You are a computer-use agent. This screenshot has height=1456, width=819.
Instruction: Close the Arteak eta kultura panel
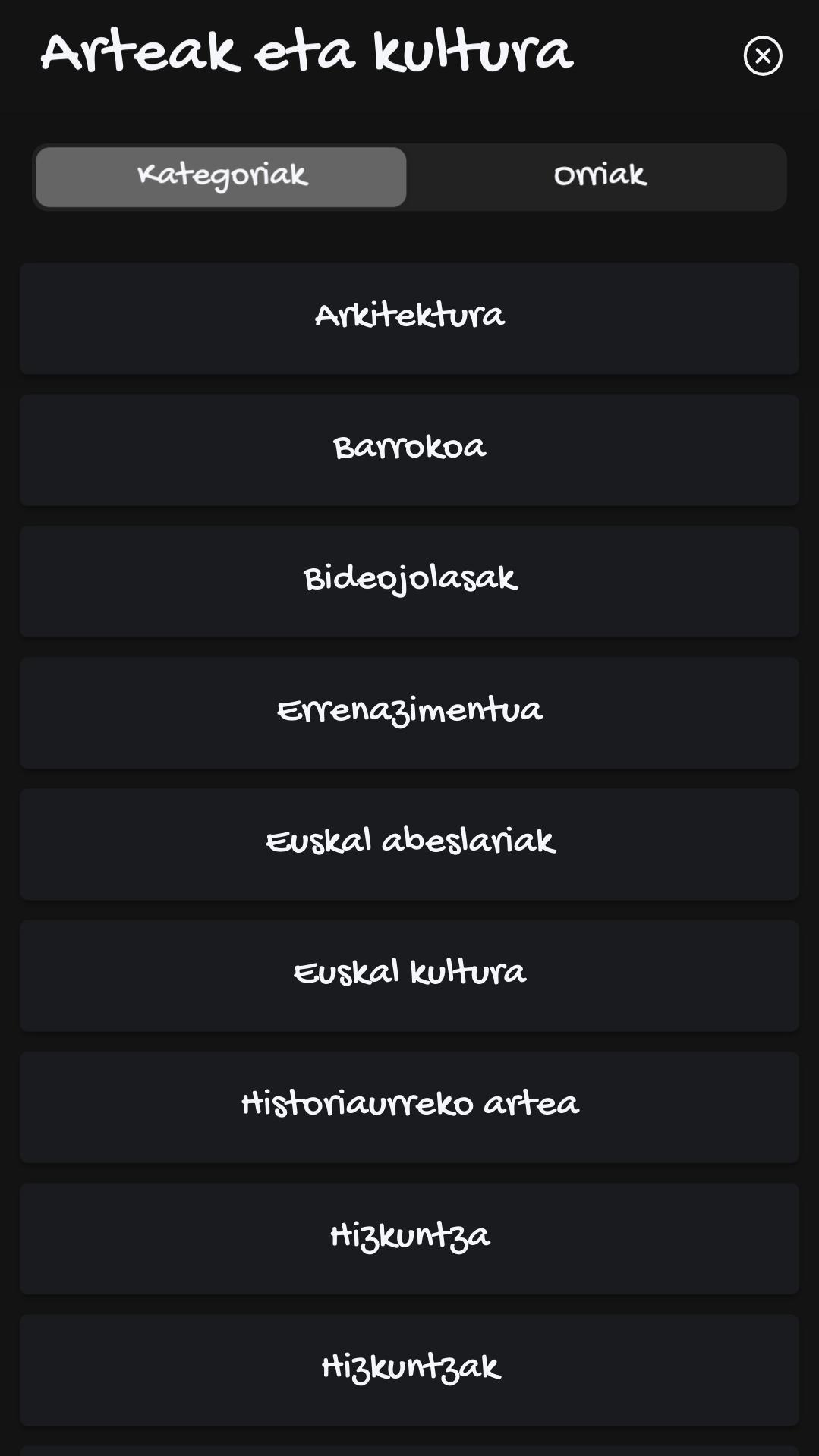click(763, 55)
